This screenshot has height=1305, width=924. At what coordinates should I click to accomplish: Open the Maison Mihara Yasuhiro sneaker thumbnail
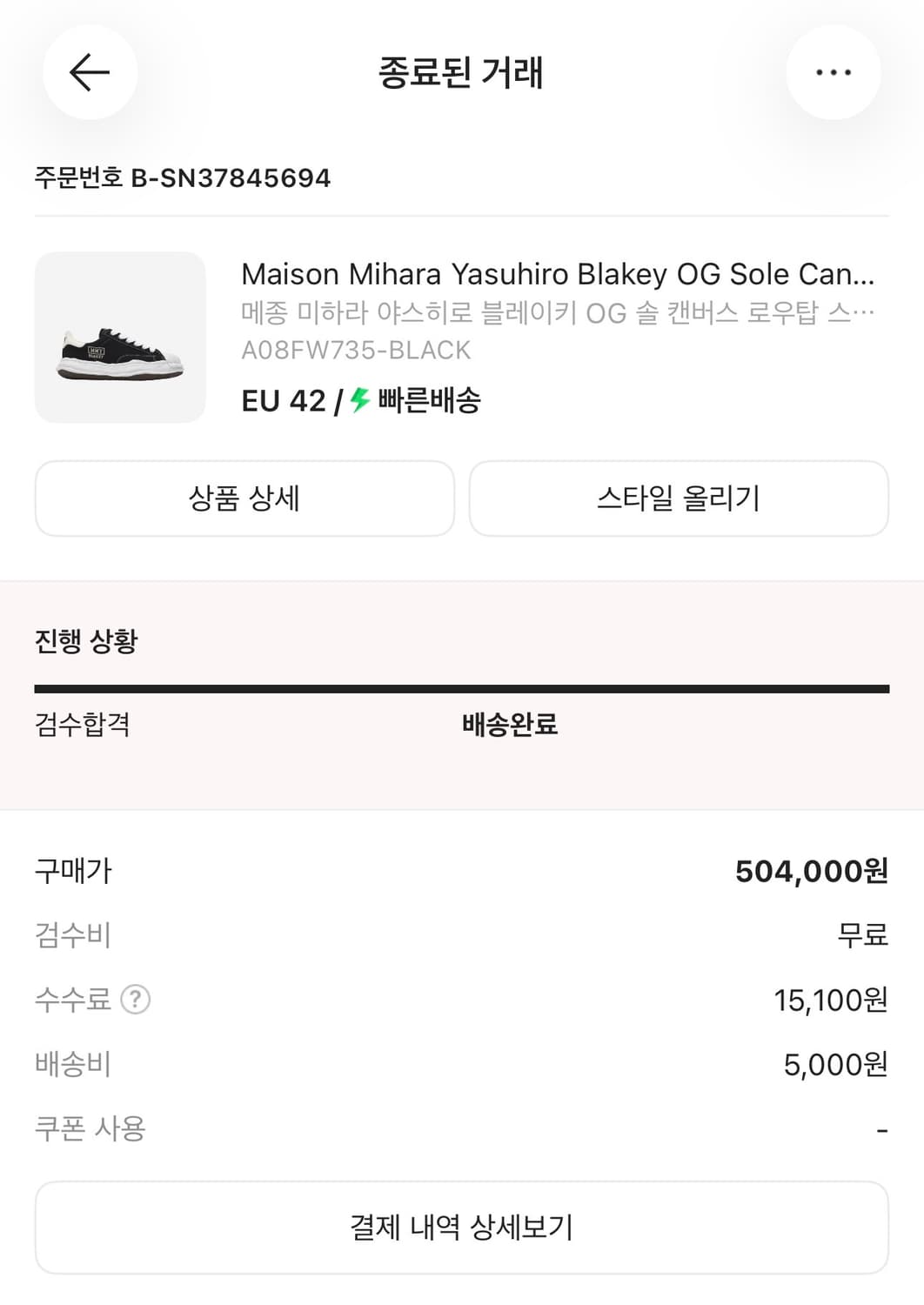(120, 338)
